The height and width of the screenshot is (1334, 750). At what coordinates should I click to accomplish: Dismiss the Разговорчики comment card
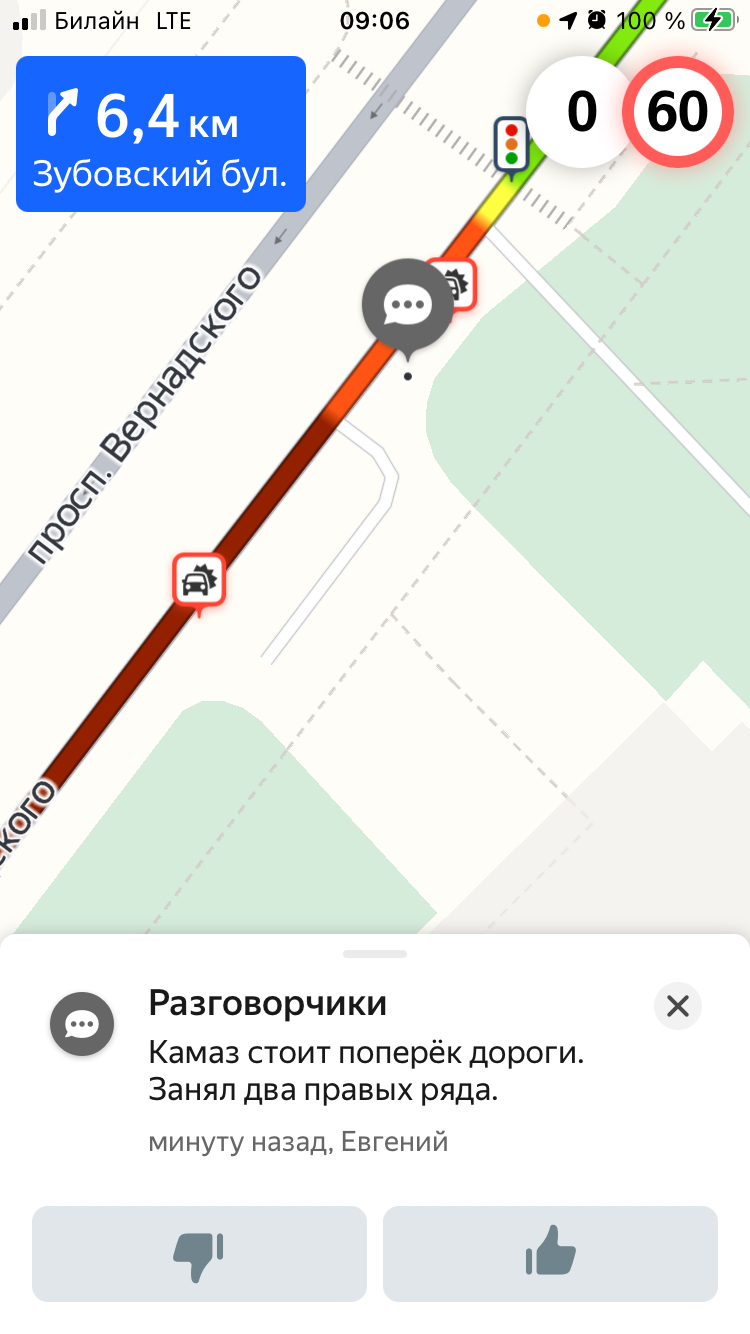(x=678, y=1006)
